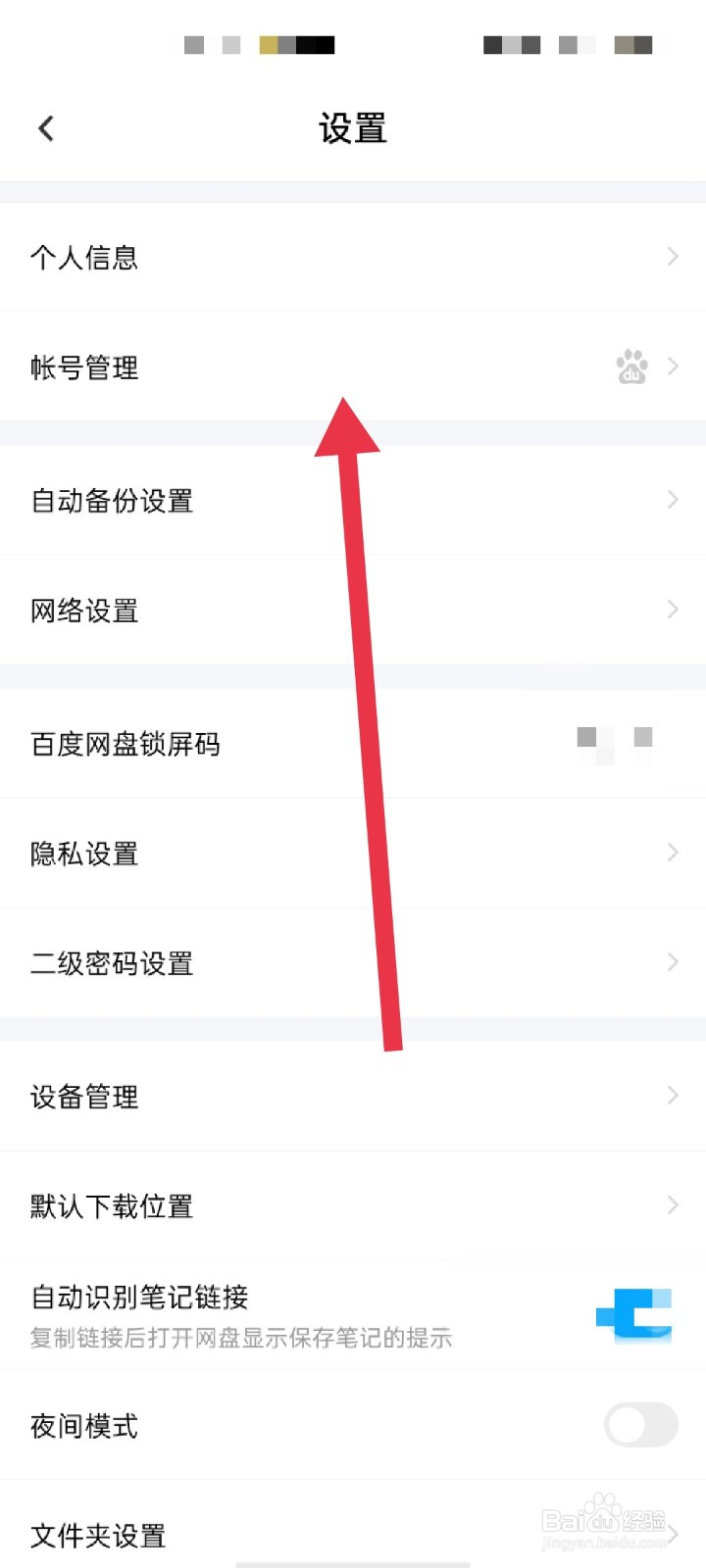Open the 帐号管理 settings entry
The height and width of the screenshot is (1568, 706).
point(84,367)
